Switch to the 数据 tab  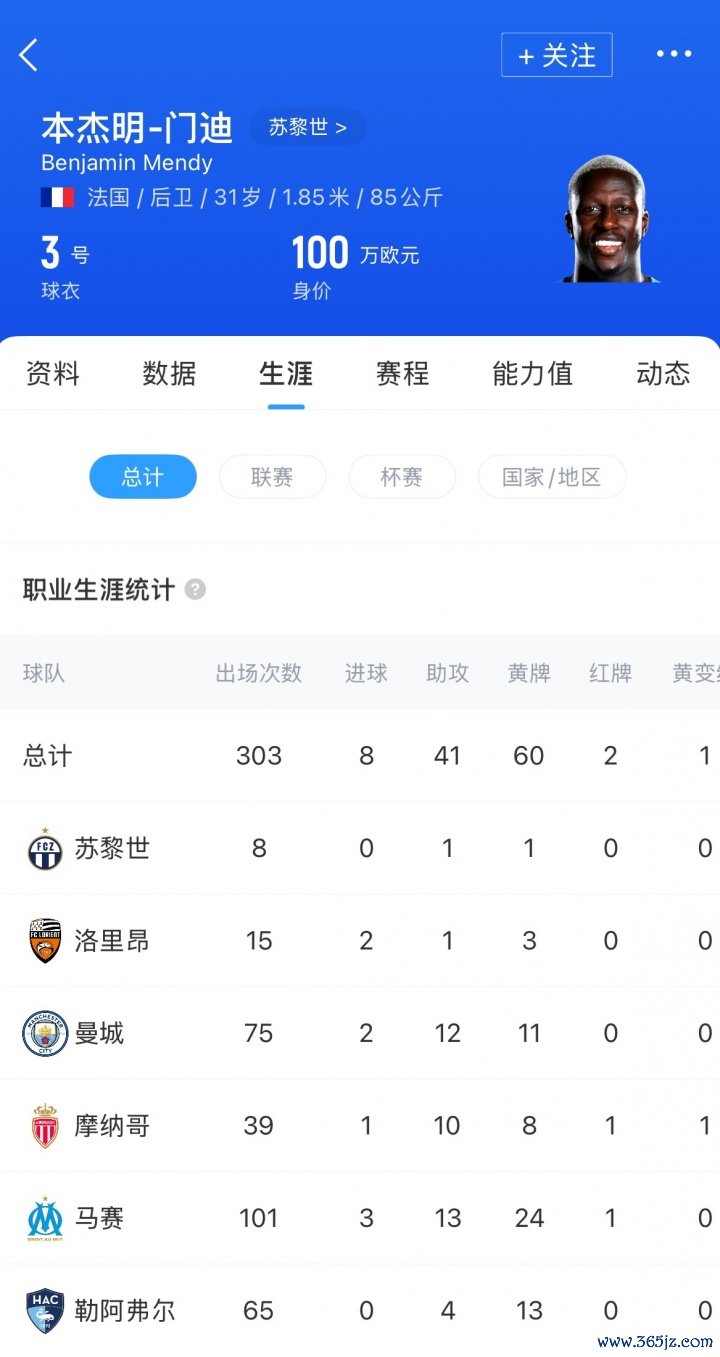click(x=169, y=374)
